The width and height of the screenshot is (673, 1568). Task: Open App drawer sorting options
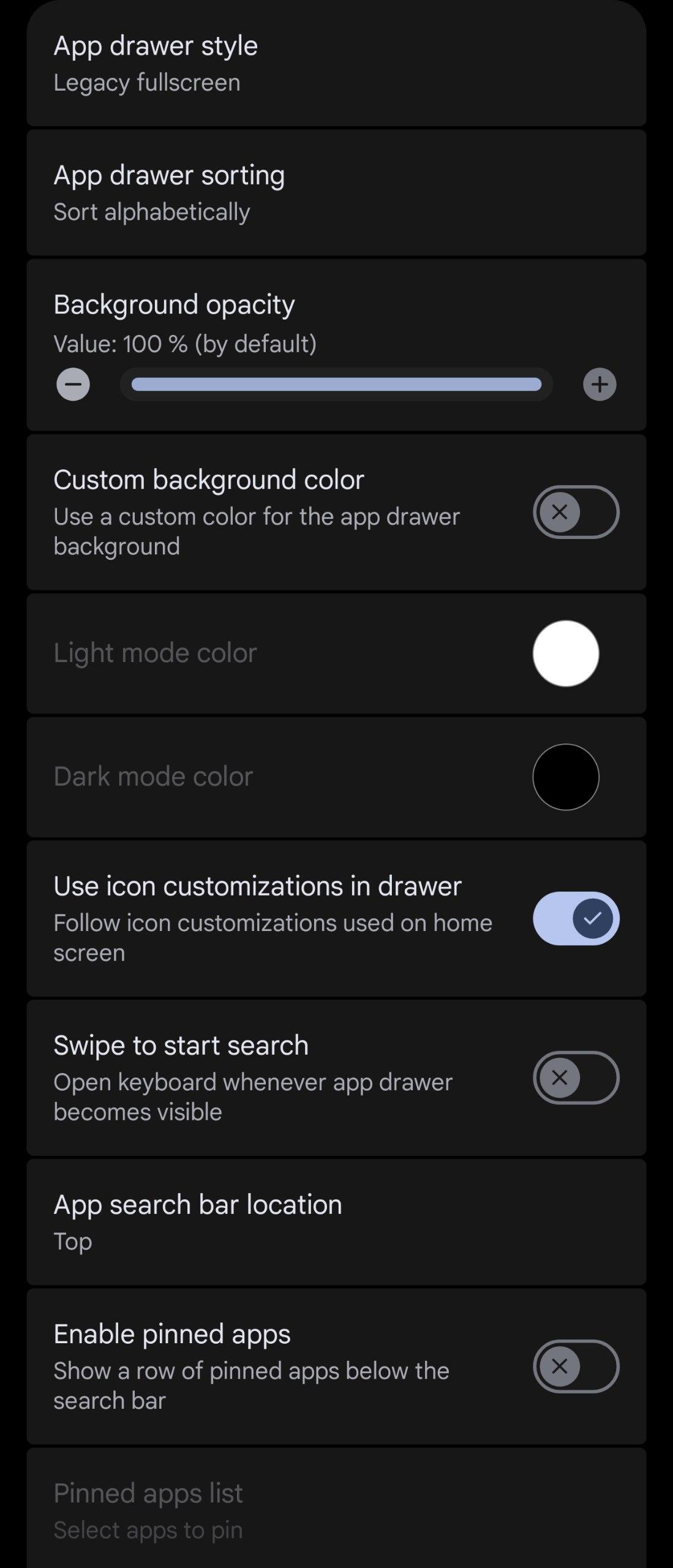coord(336,193)
